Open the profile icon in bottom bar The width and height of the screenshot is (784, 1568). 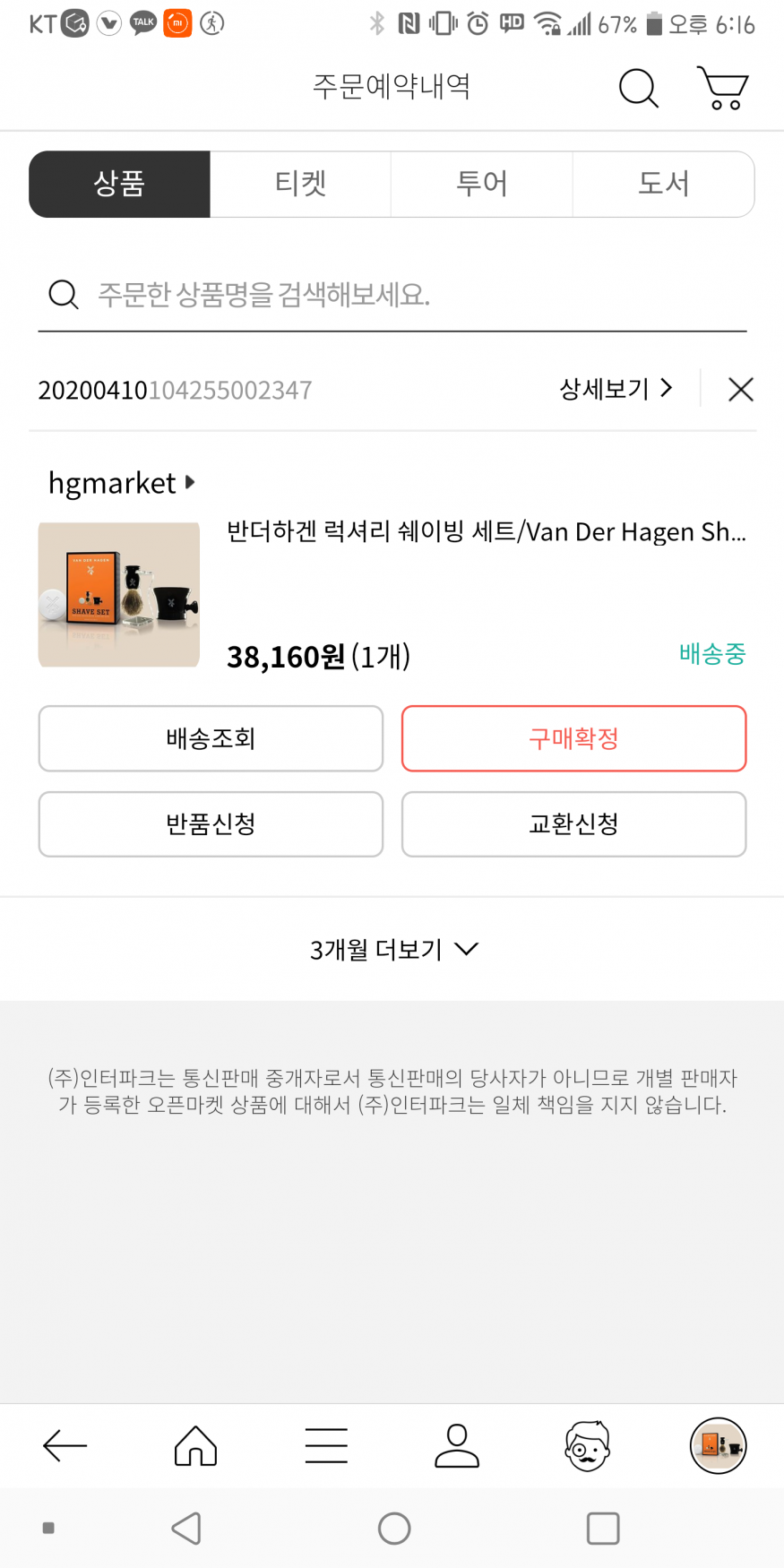point(457,1445)
